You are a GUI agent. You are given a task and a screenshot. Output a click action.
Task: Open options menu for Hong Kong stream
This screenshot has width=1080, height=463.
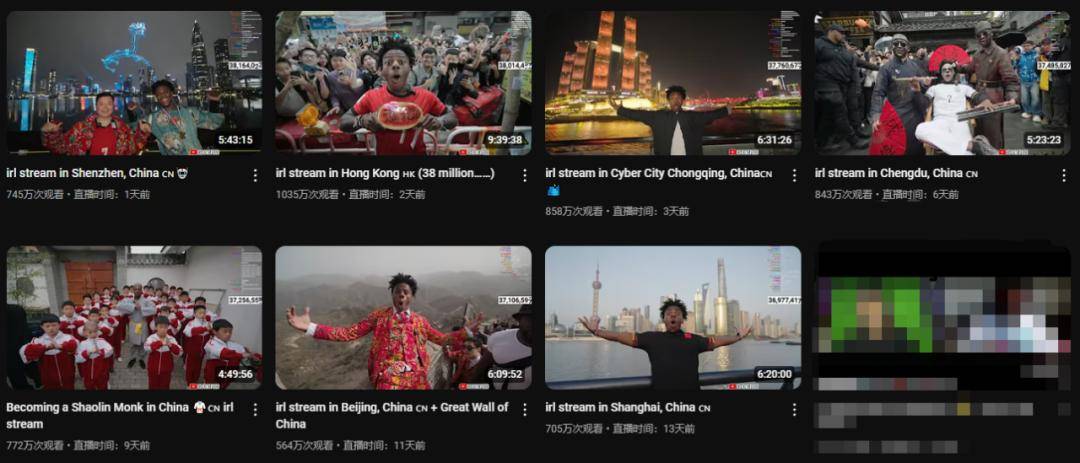(524, 175)
